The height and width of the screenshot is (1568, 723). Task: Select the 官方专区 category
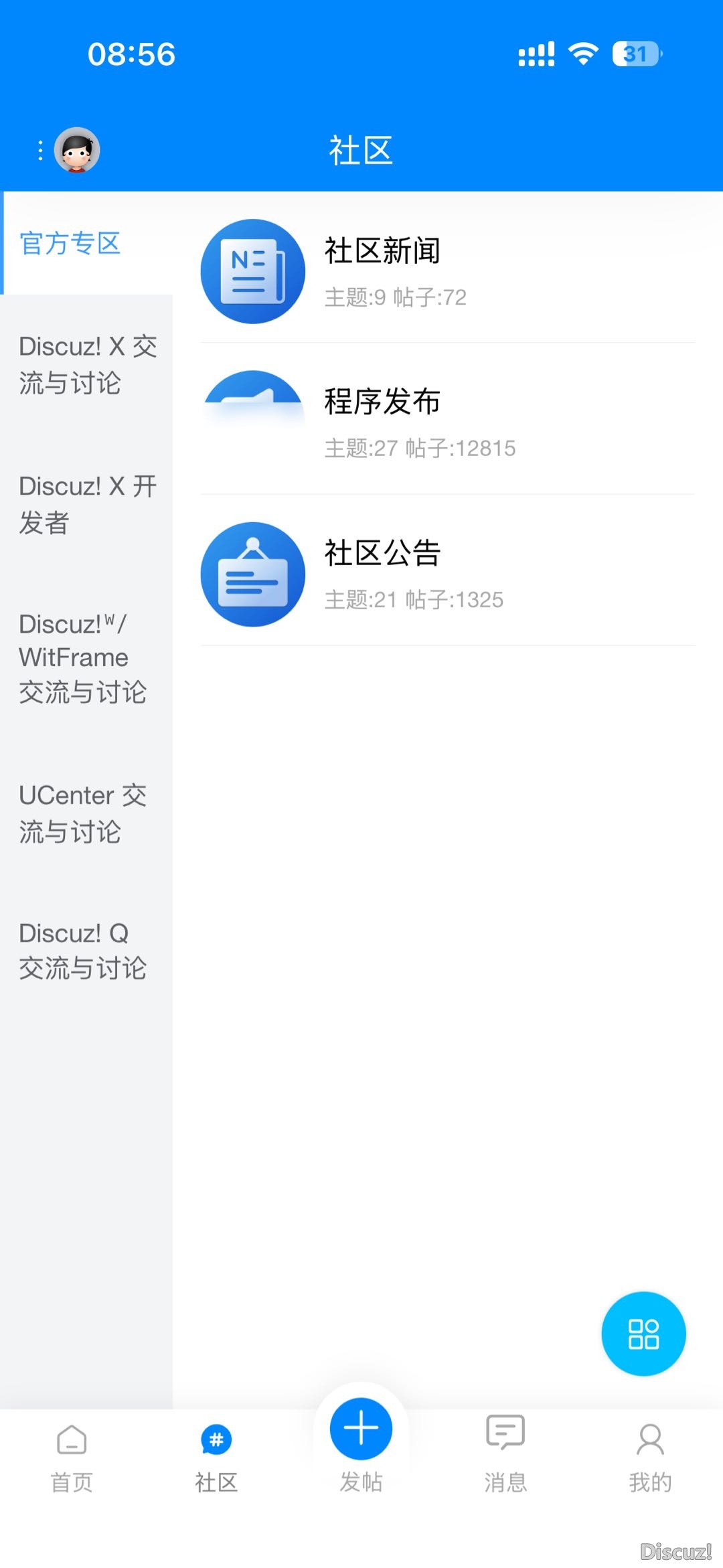click(70, 244)
